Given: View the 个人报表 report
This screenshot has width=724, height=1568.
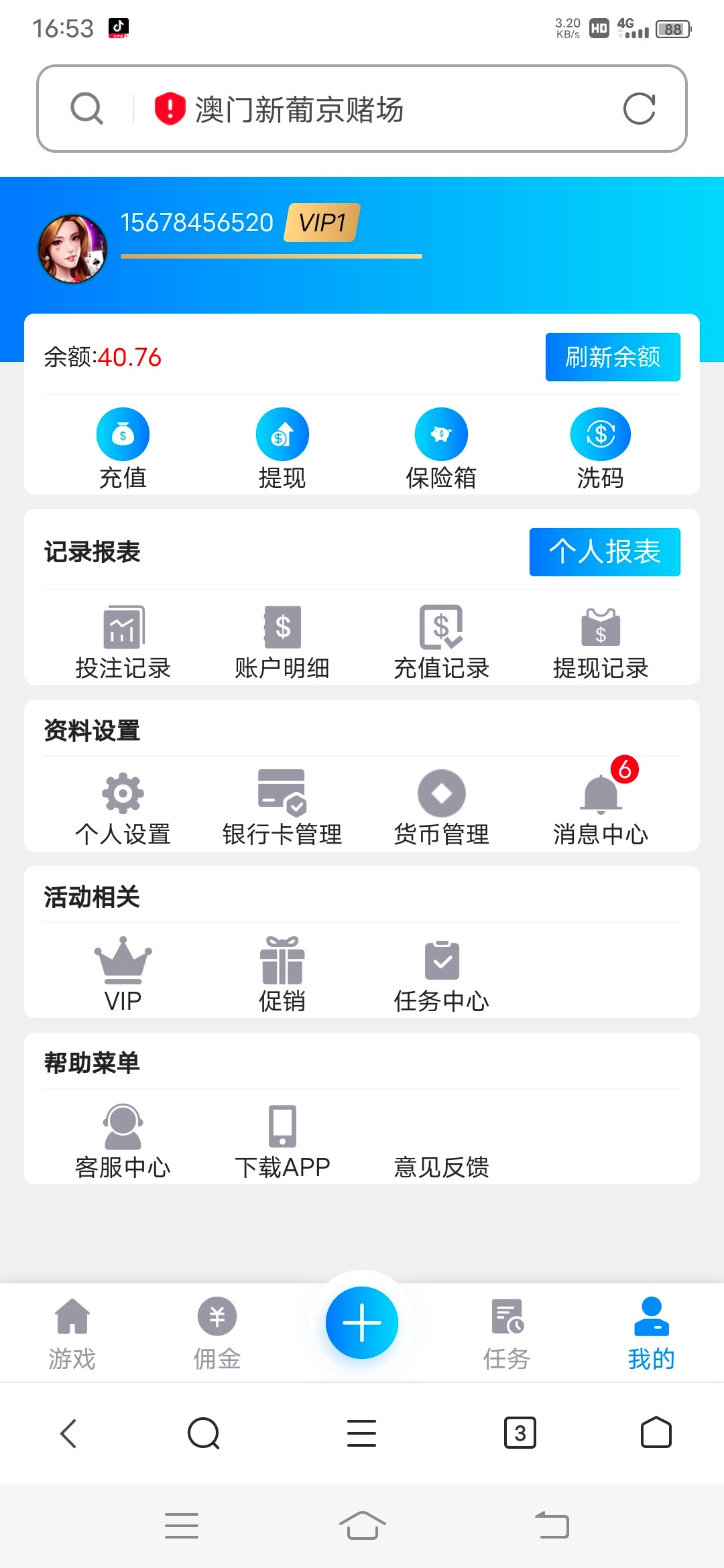Looking at the screenshot, I should tap(604, 552).
